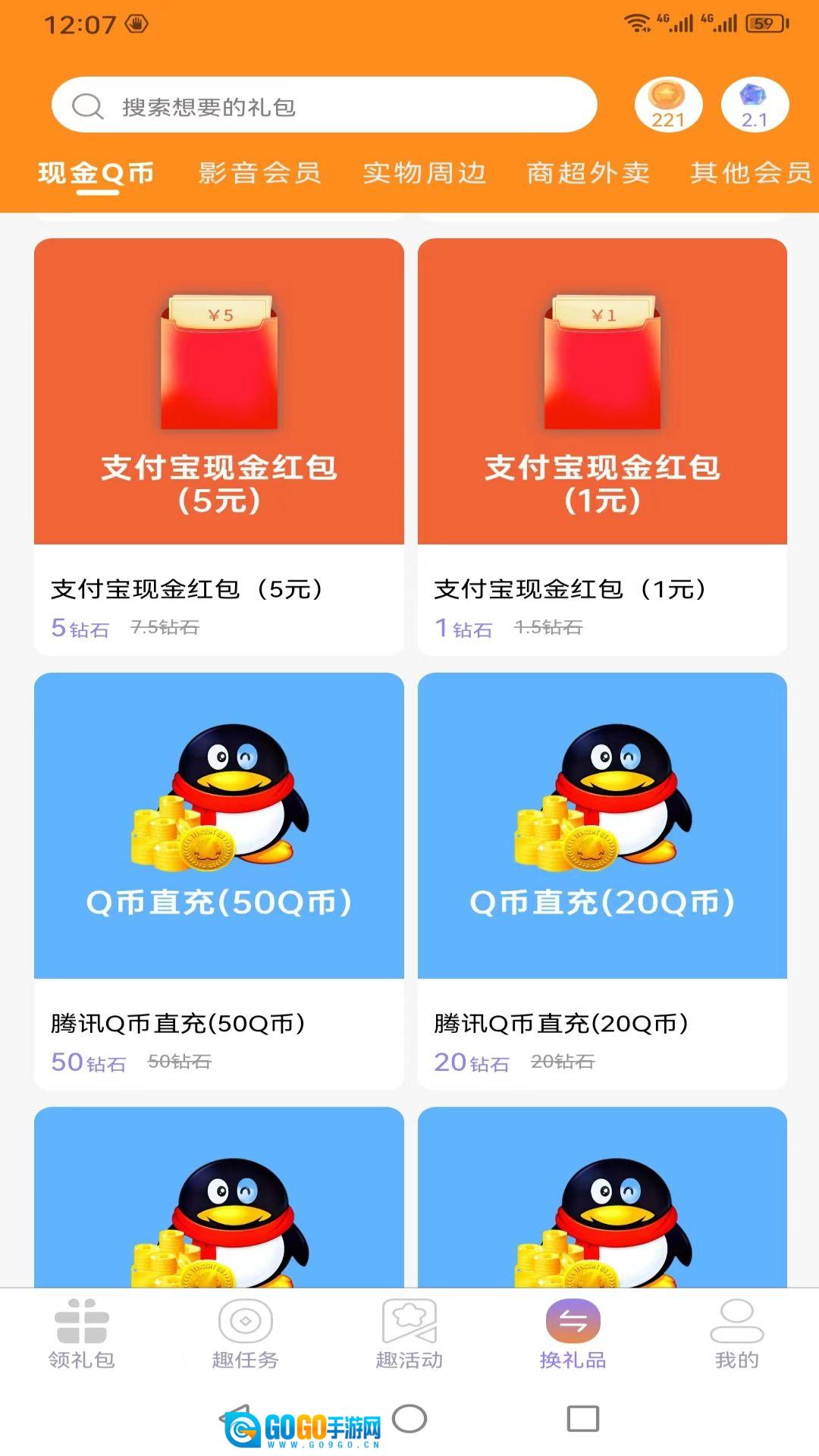Image resolution: width=819 pixels, height=1456 pixels.
Task: Open the 腾讯Q币直充(20Q币) card
Action: coord(602,881)
